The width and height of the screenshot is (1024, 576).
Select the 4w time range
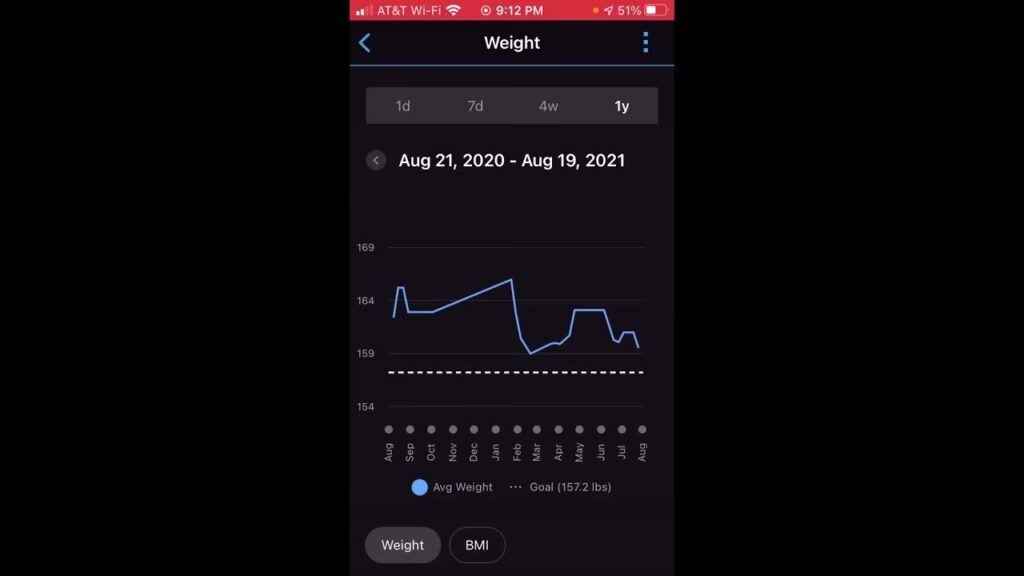point(548,106)
